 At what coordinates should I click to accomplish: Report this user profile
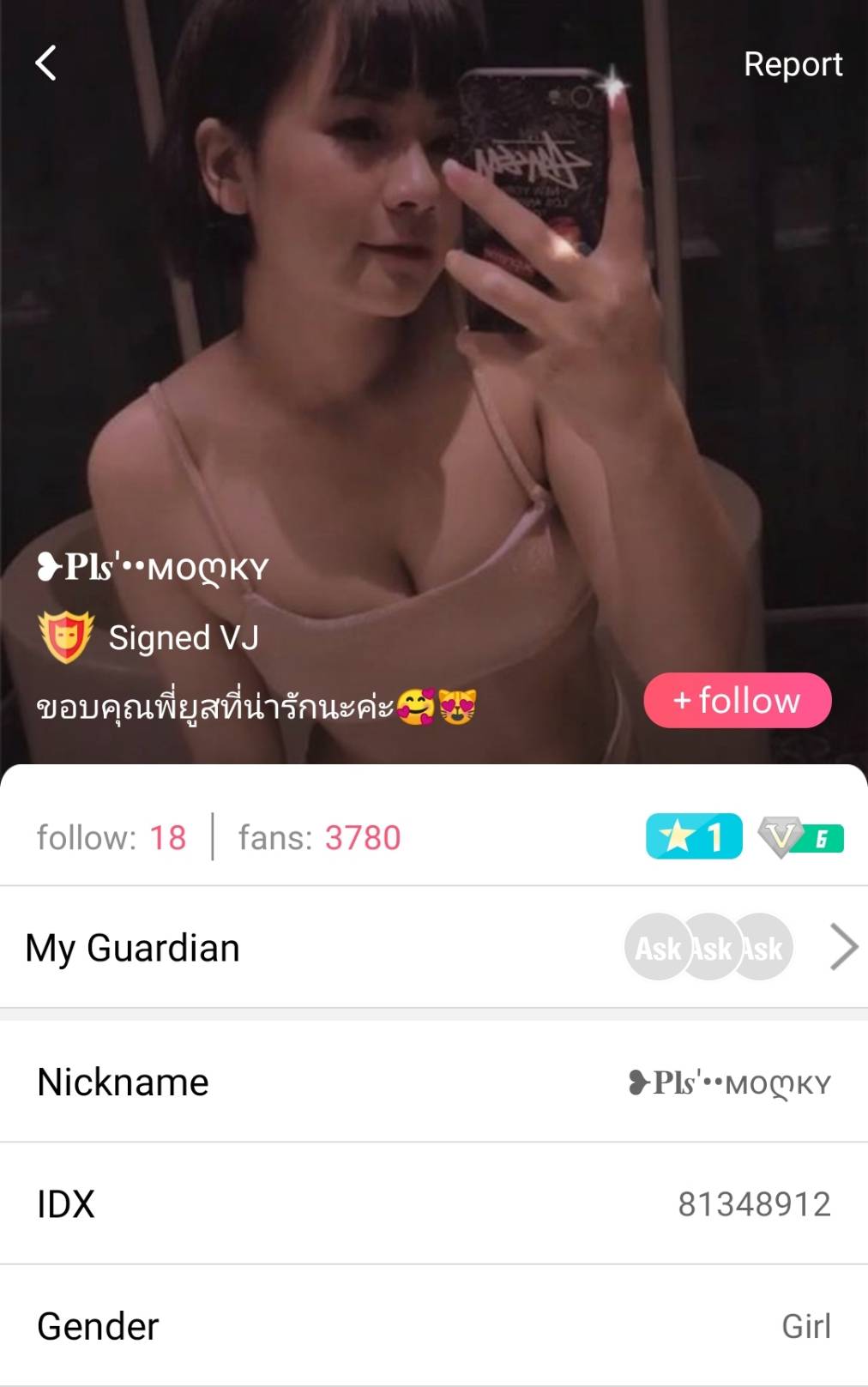coord(792,64)
